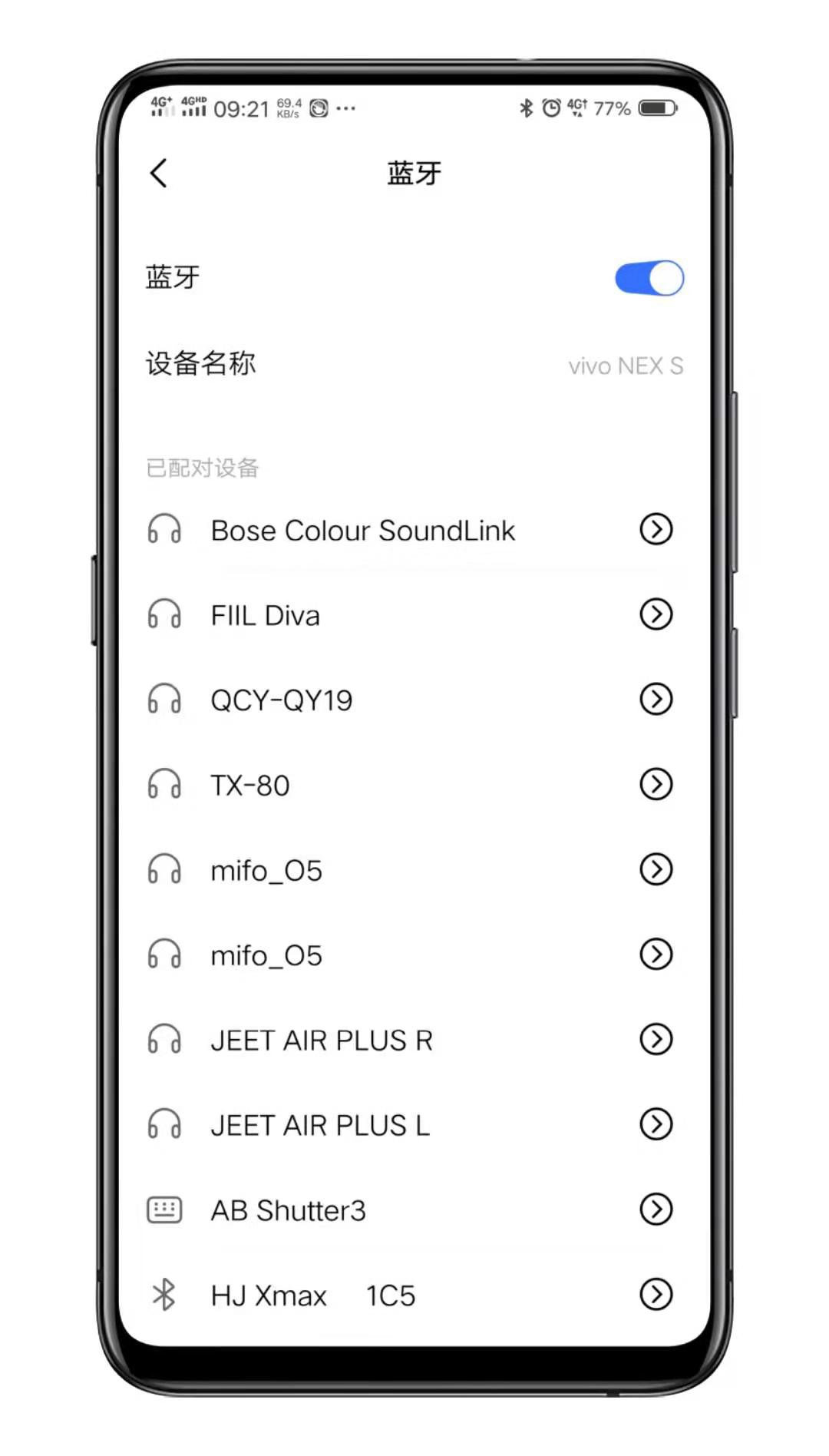Viewport: 829px width, 1456px height.
Task: Connect to Bose Colour SoundLink
Action: click(362, 531)
